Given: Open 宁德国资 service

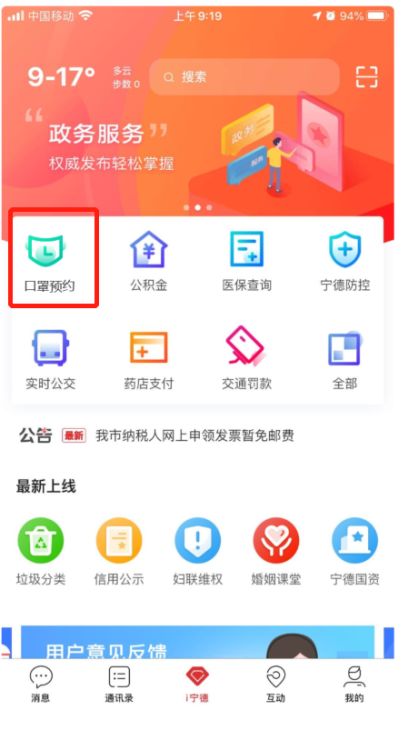Looking at the screenshot, I should 355,552.
